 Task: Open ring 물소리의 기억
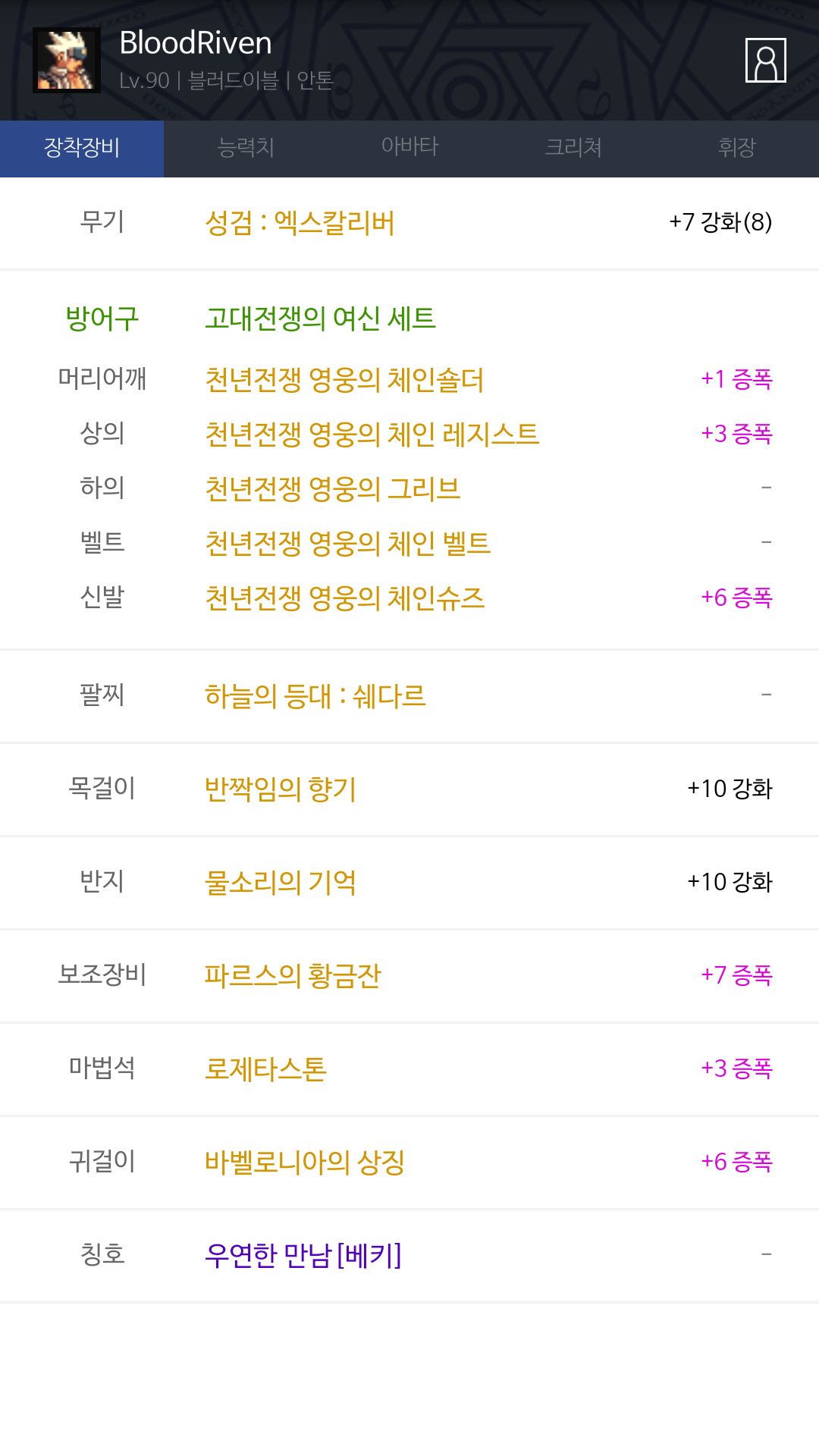(x=280, y=882)
